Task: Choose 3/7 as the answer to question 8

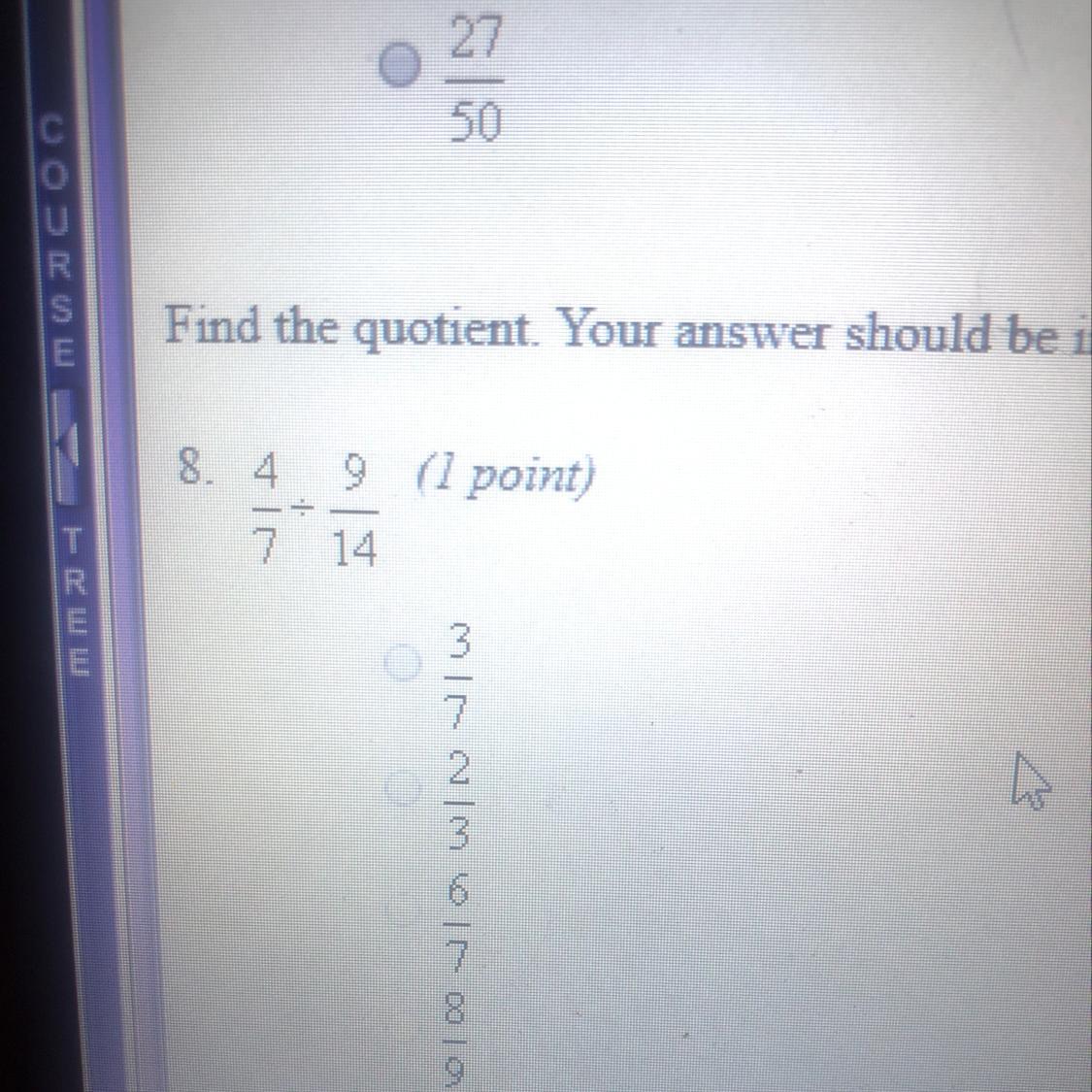Action: 403,662
